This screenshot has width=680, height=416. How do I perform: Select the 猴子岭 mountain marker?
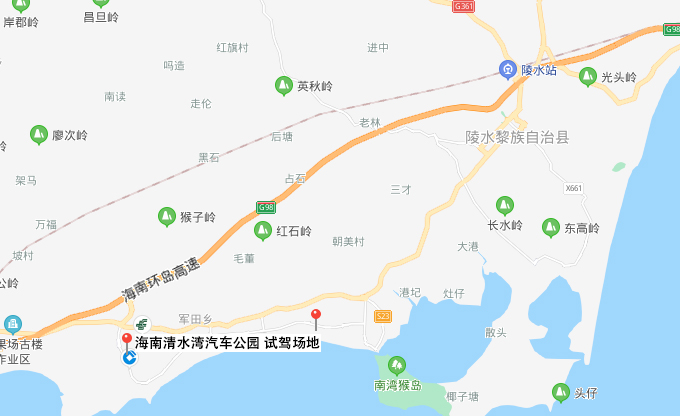167,216
